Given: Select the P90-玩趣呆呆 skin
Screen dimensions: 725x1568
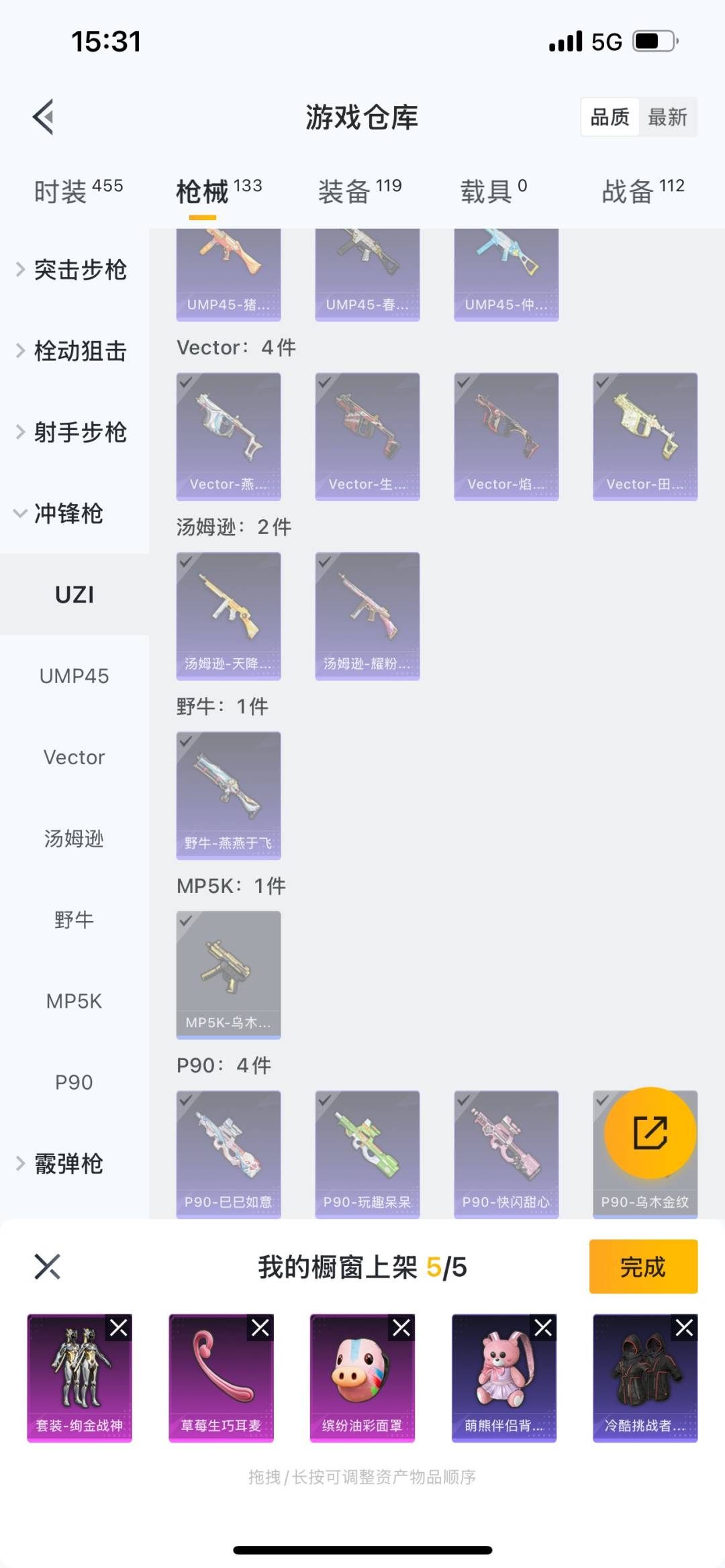Looking at the screenshot, I should [367, 1154].
